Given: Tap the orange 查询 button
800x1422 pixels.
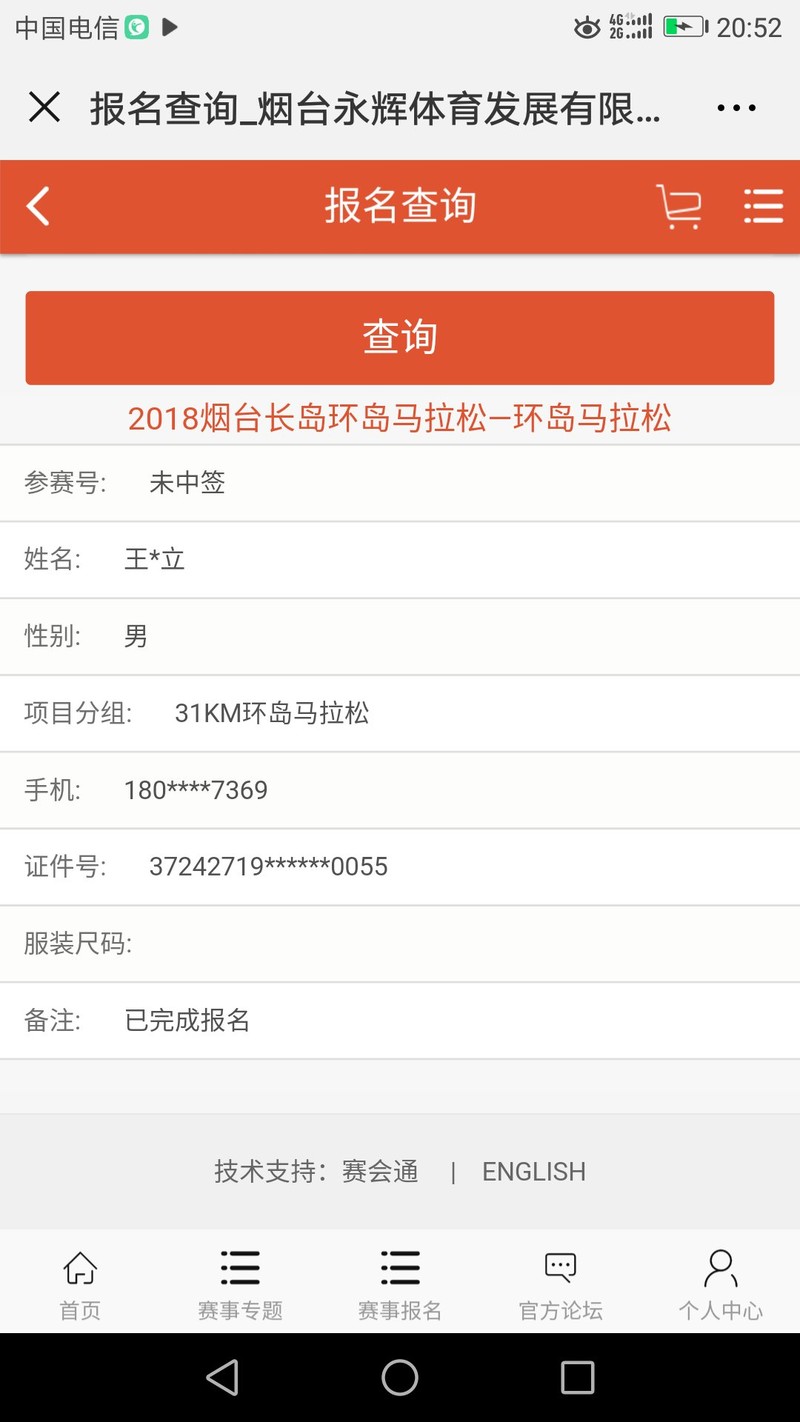Looking at the screenshot, I should point(400,338).
